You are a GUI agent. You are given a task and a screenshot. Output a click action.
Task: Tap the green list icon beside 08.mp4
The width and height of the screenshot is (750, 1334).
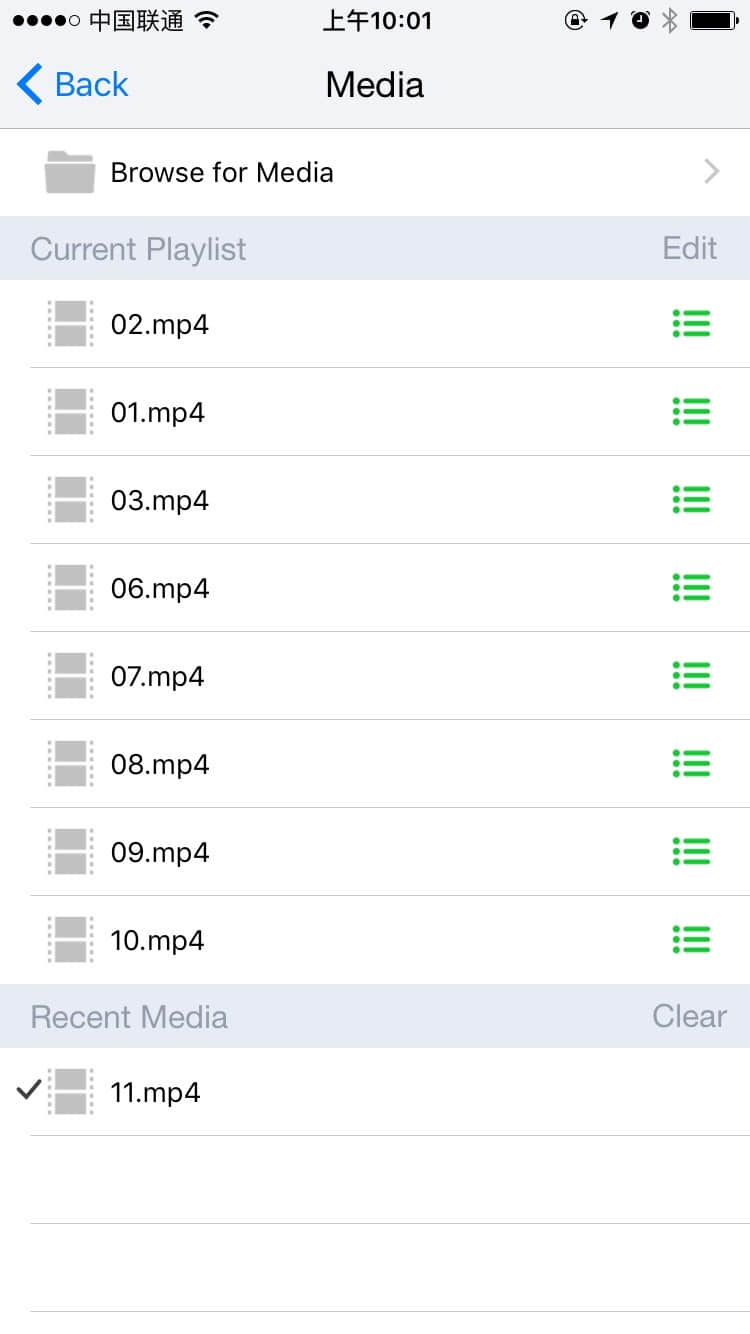coord(691,764)
